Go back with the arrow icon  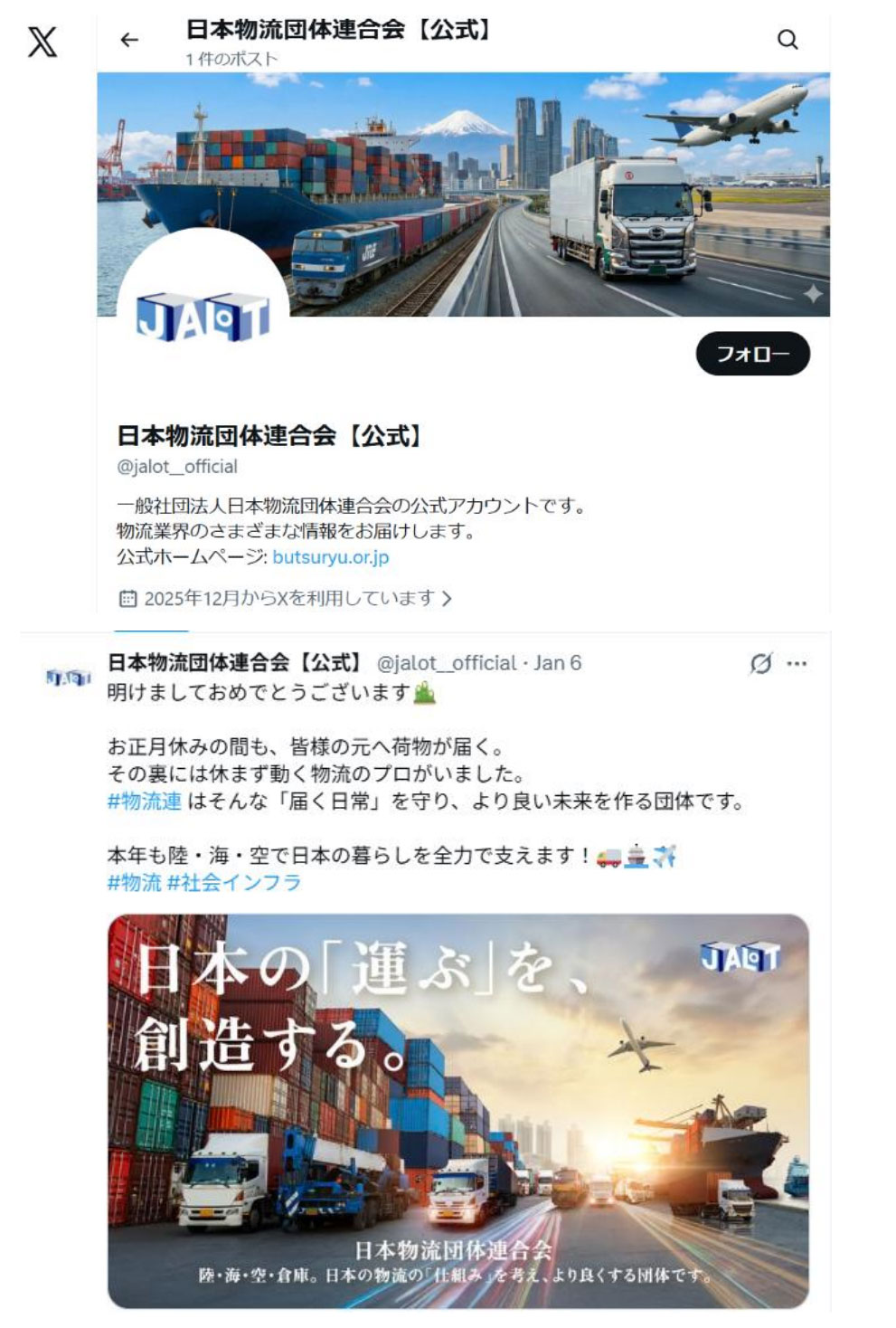pos(129,40)
